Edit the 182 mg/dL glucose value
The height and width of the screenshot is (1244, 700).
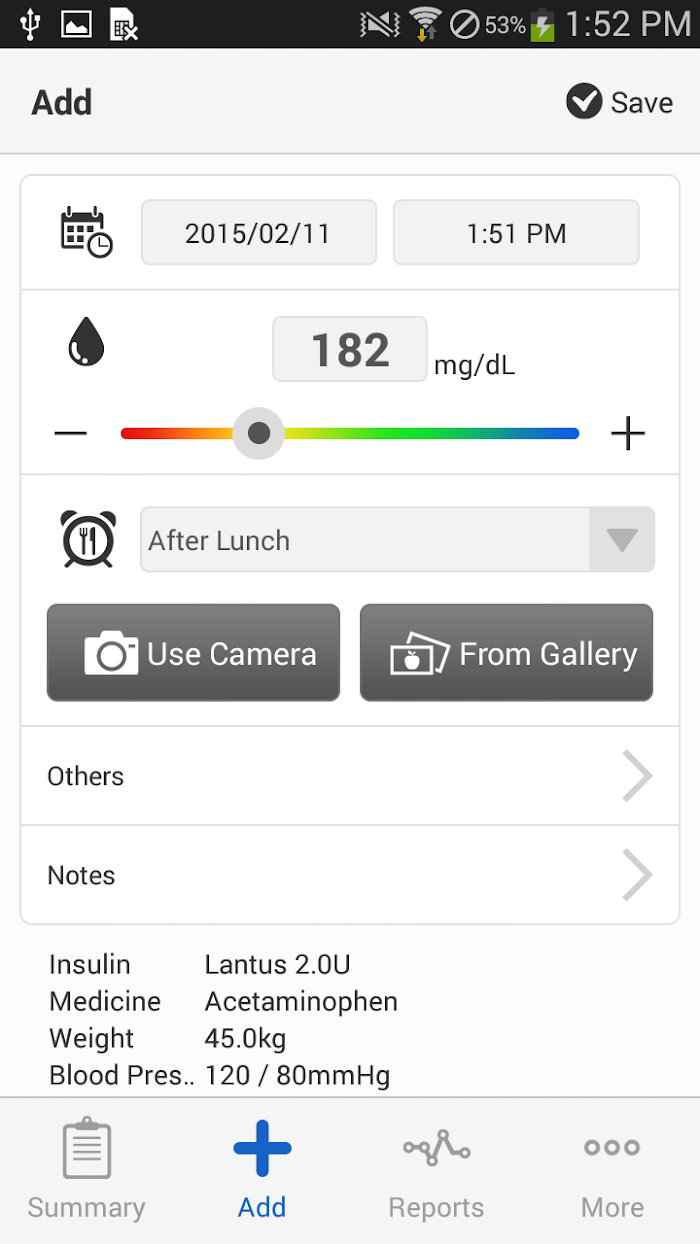[350, 349]
